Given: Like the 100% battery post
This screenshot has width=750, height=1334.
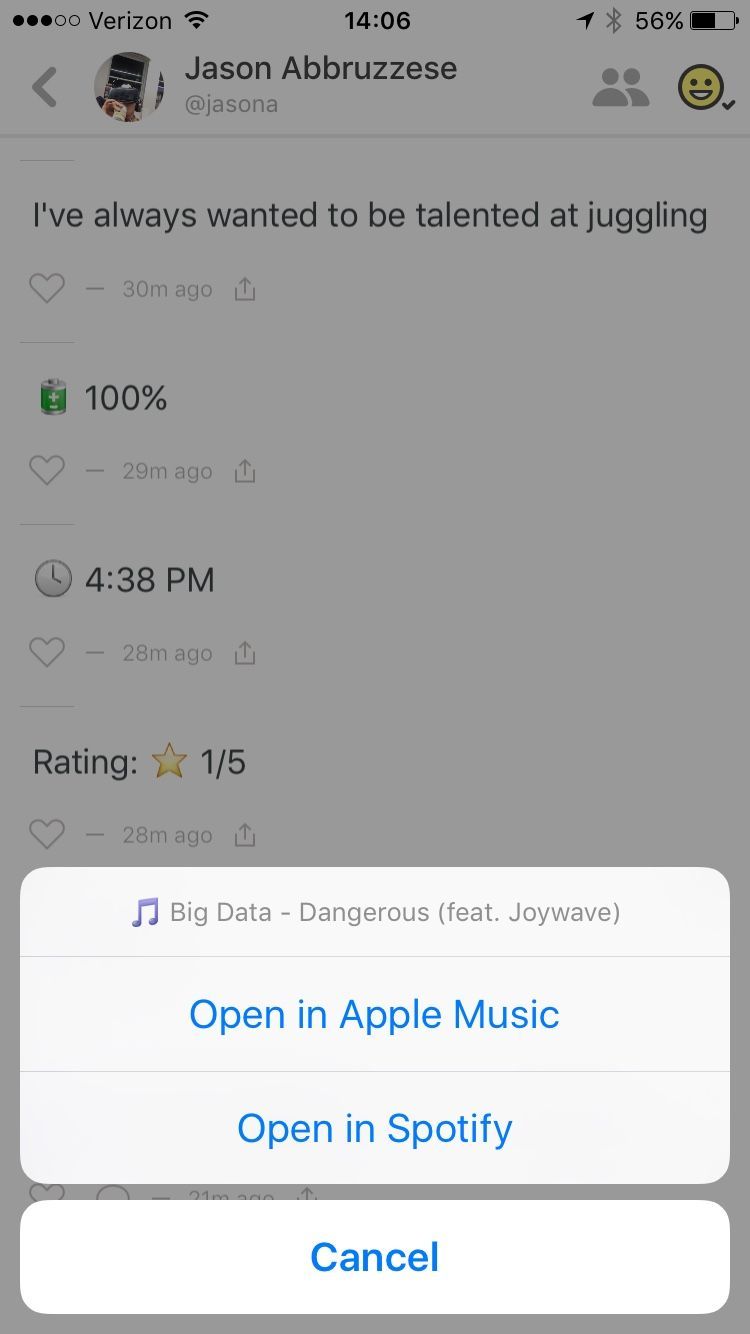Looking at the screenshot, I should 46,470.
